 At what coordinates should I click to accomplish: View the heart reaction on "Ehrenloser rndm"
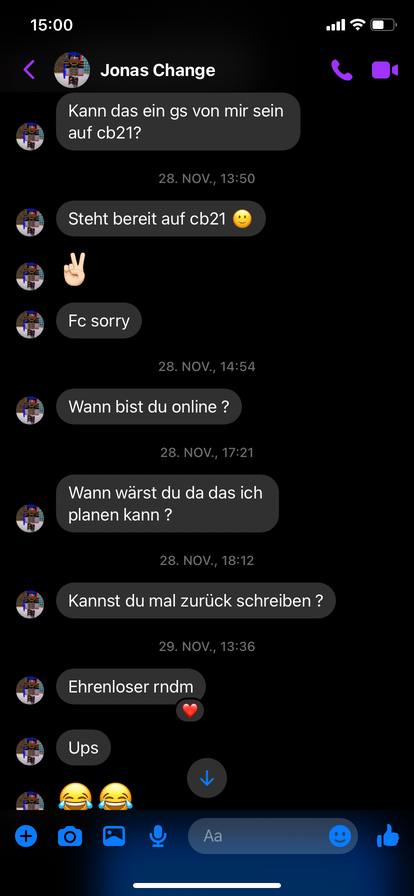(190, 710)
